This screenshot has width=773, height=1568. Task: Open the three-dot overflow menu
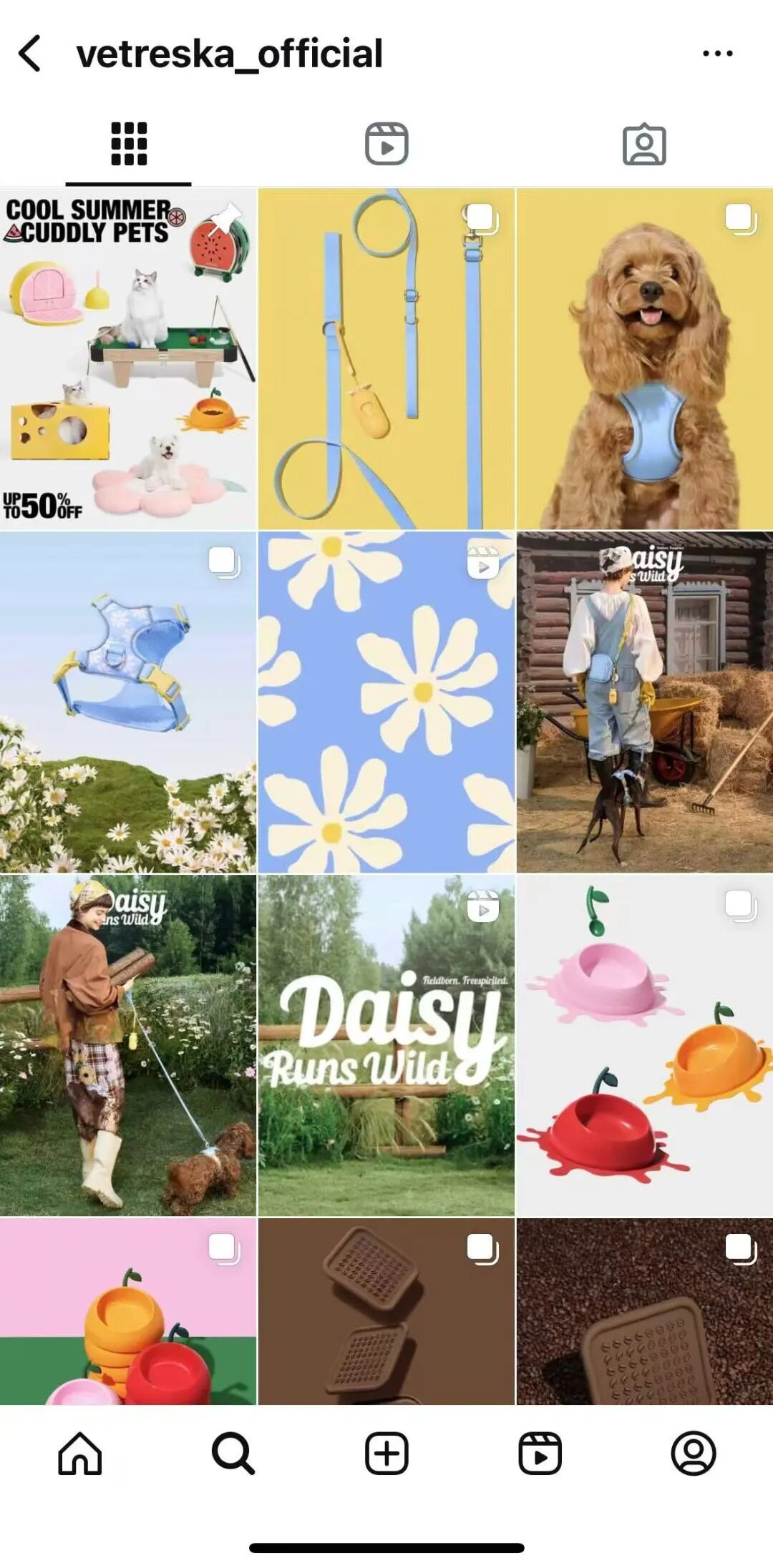coord(717,54)
